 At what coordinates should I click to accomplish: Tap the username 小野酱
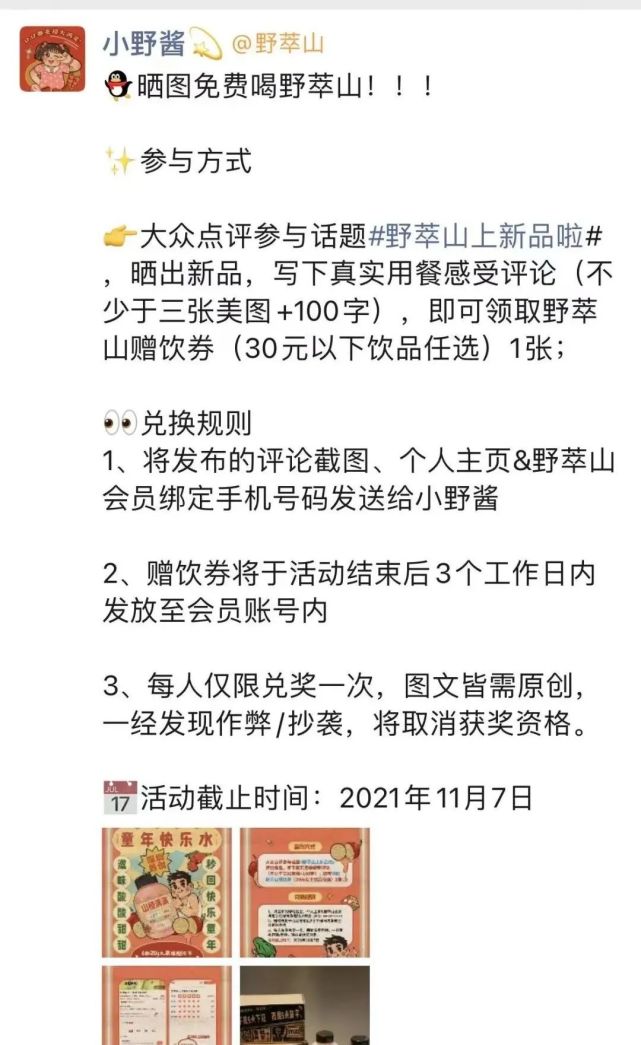pyautogui.click(x=144, y=44)
